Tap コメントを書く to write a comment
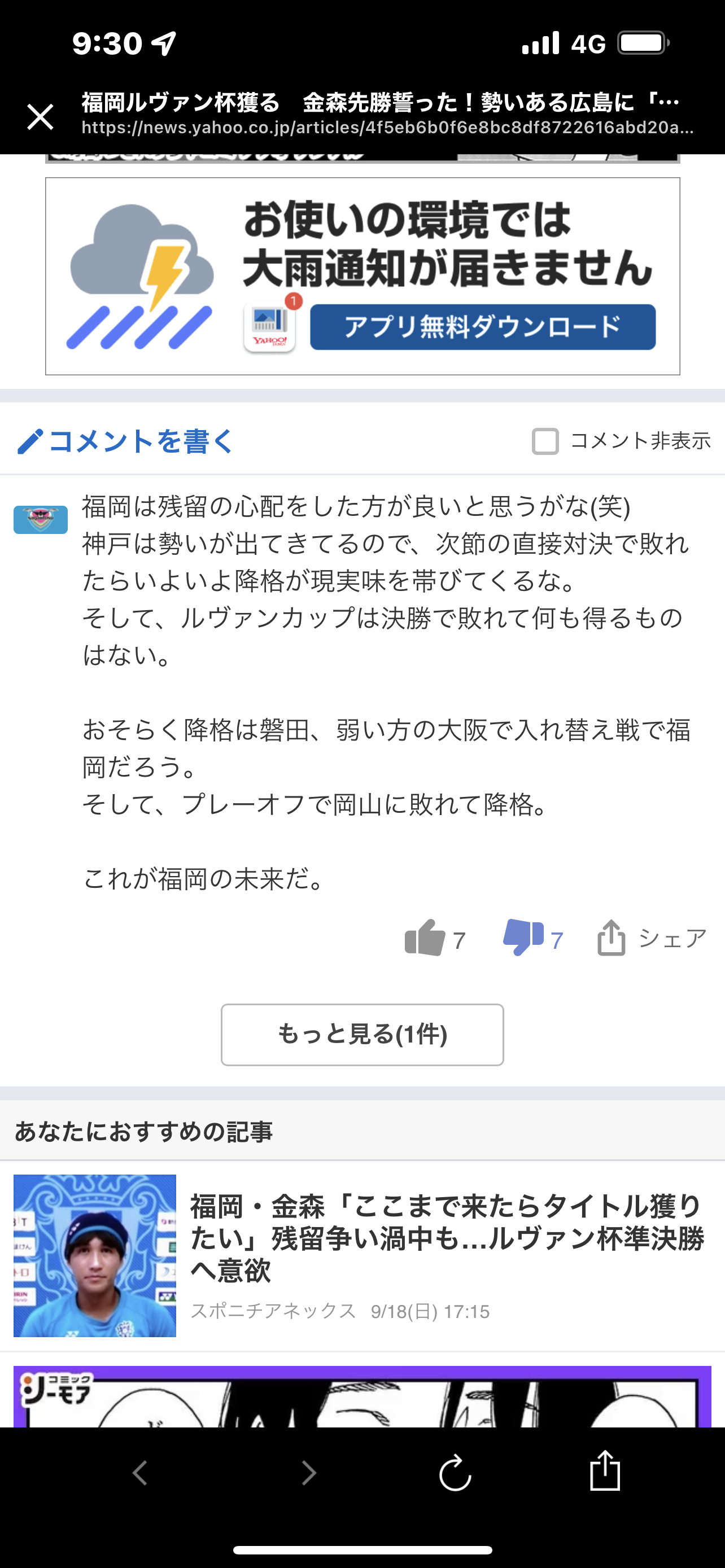This screenshot has width=725, height=1568. [x=125, y=441]
